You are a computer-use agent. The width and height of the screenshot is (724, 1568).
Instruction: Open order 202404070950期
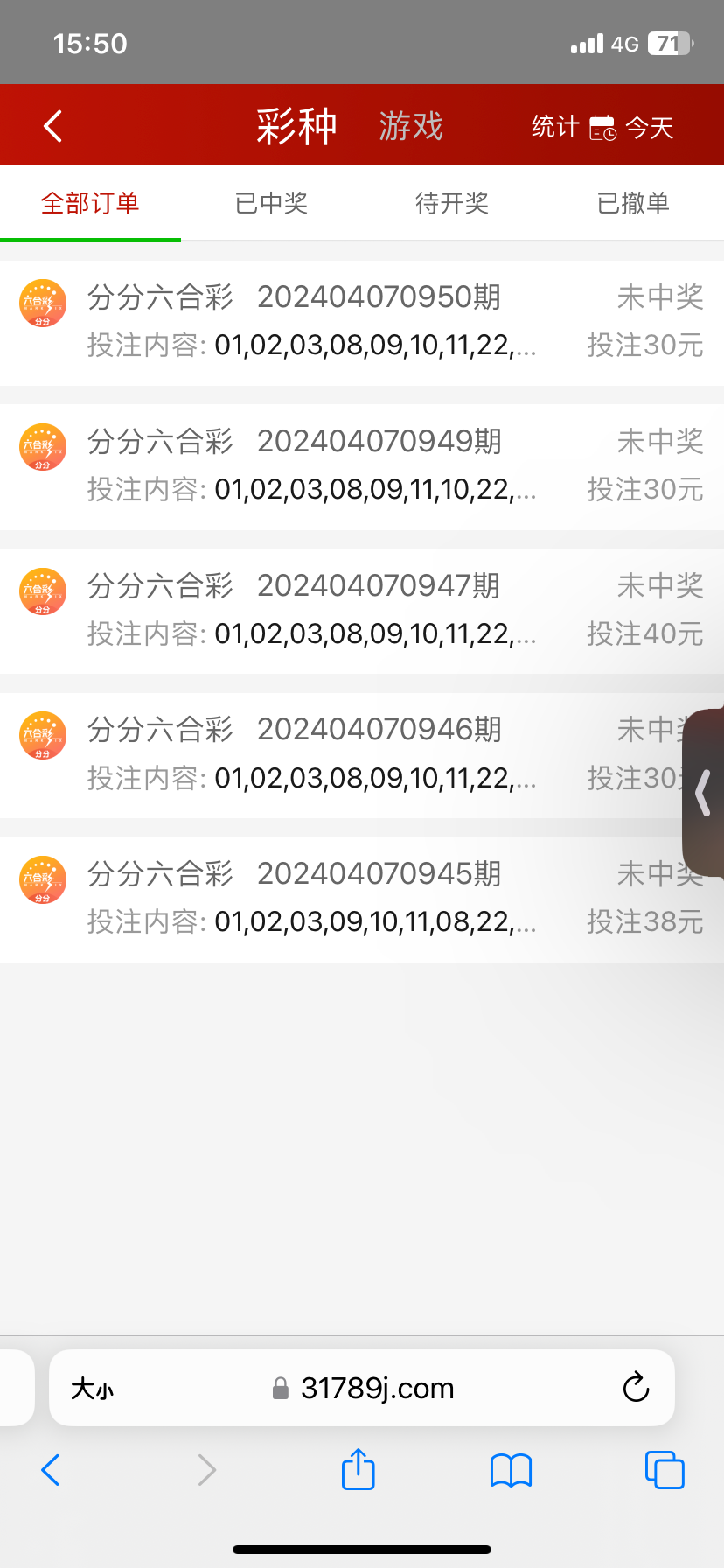click(x=362, y=322)
